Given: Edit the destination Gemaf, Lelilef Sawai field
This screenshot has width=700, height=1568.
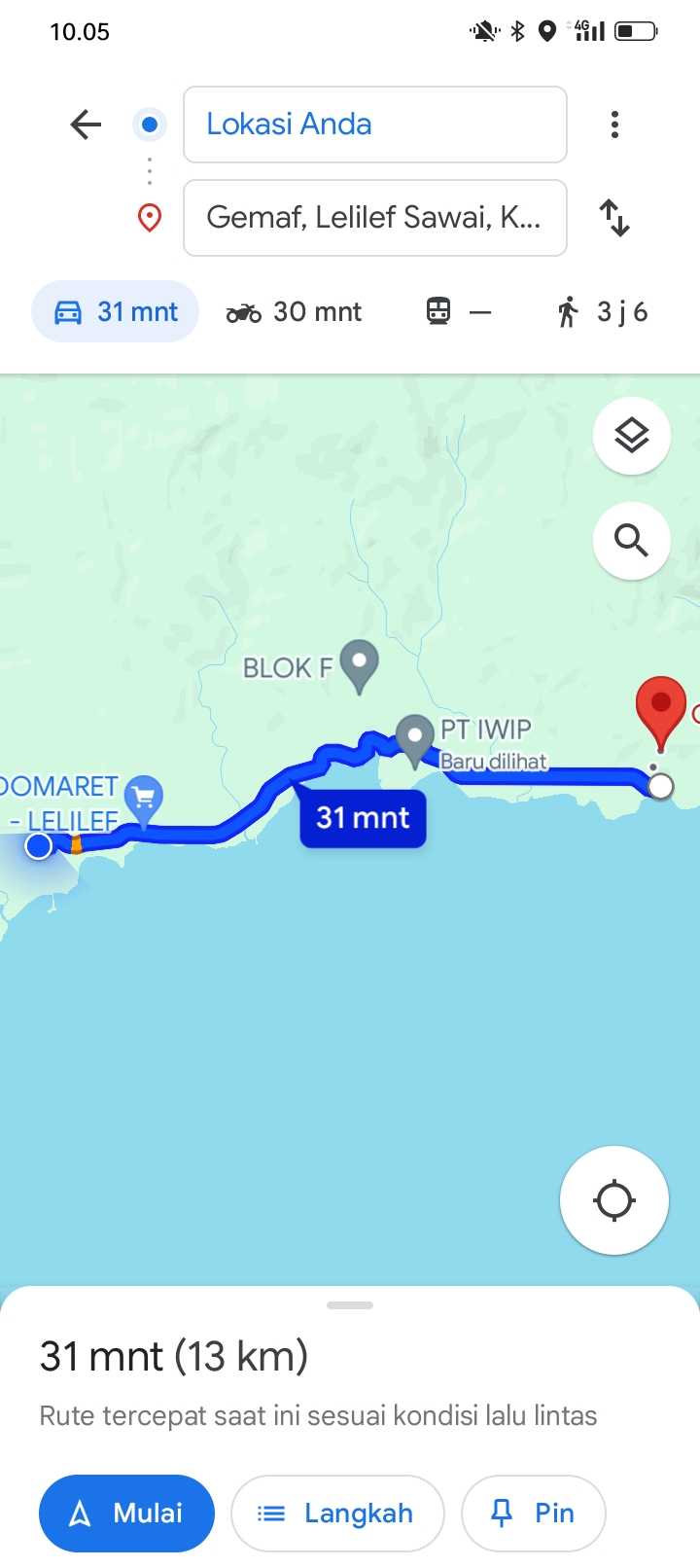Looking at the screenshot, I should click(375, 218).
